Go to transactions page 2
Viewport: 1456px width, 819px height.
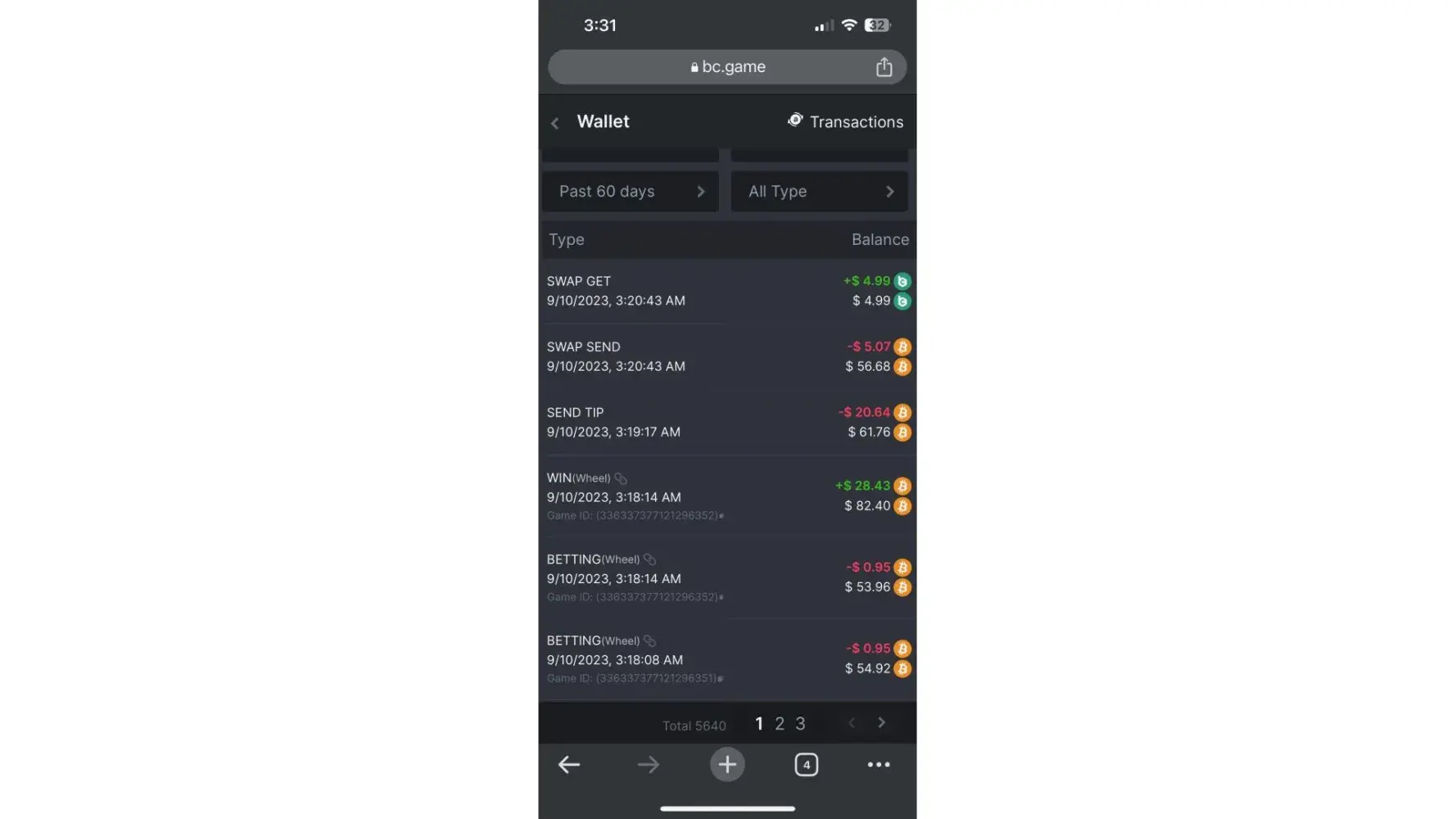click(780, 724)
